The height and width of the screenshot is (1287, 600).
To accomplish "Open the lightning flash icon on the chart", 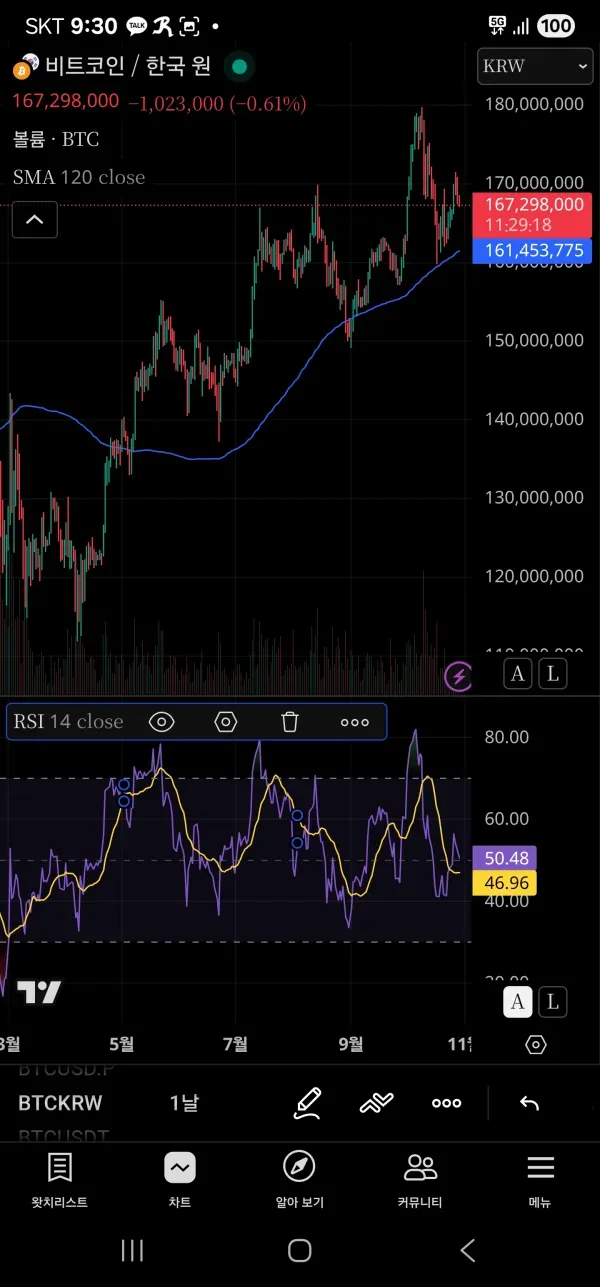I will (x=459, y=677).
